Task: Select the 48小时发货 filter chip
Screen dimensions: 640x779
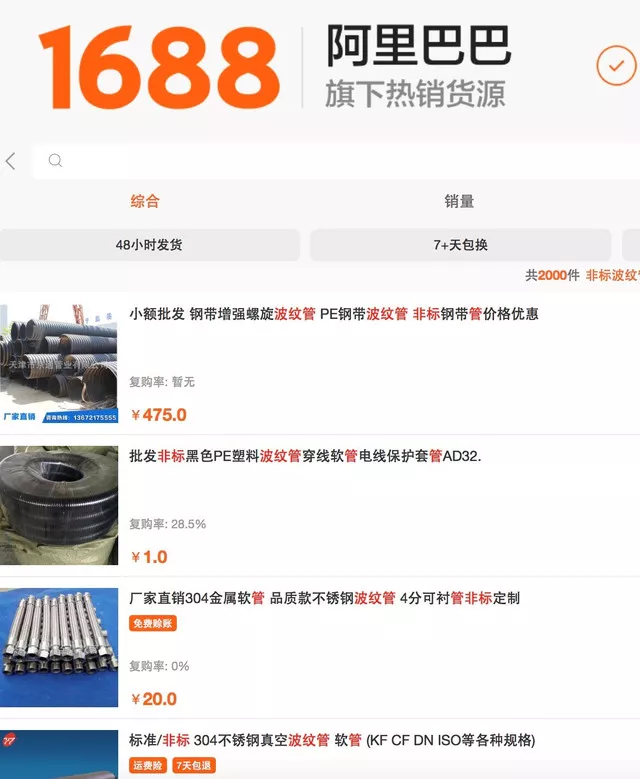Action: [x=150, y=245]
